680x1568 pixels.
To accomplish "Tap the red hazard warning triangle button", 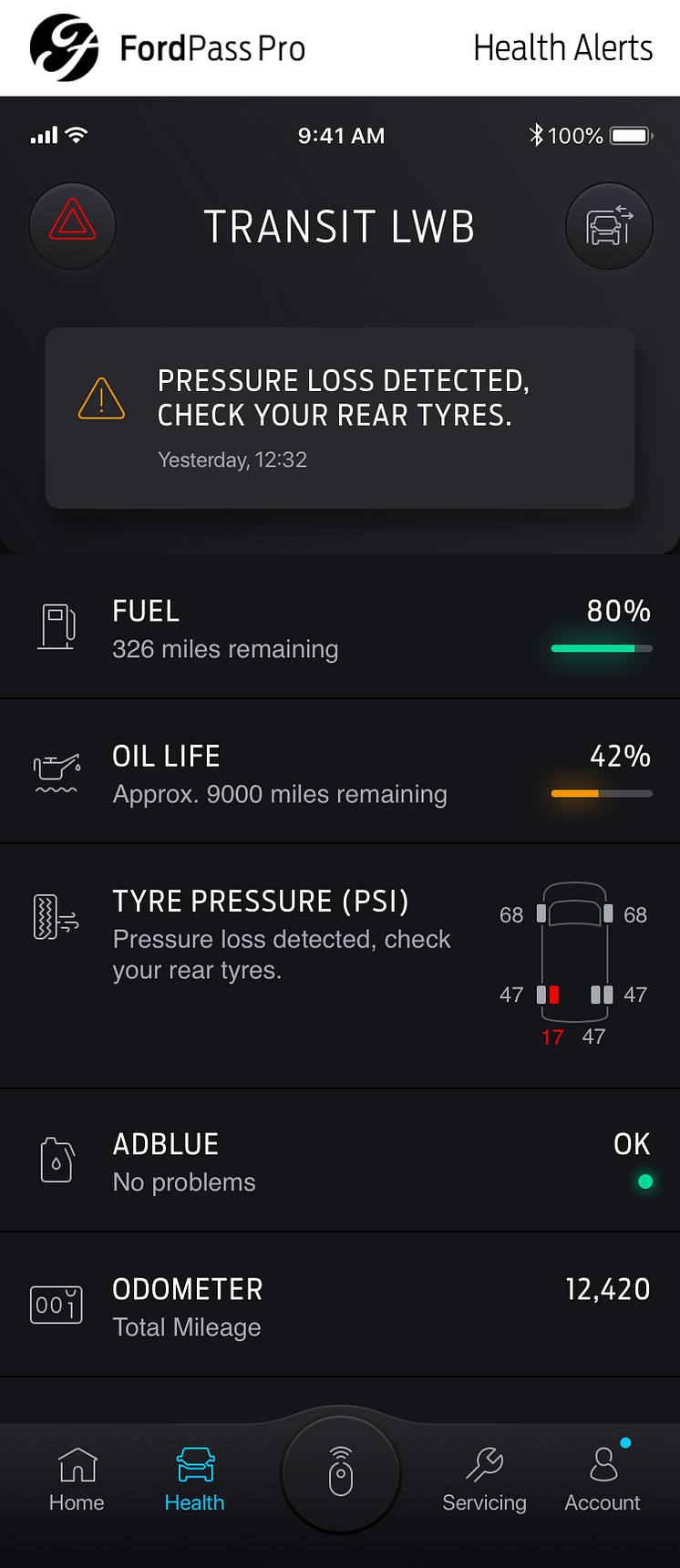I will pyautogui.click(x=73, y=225).
